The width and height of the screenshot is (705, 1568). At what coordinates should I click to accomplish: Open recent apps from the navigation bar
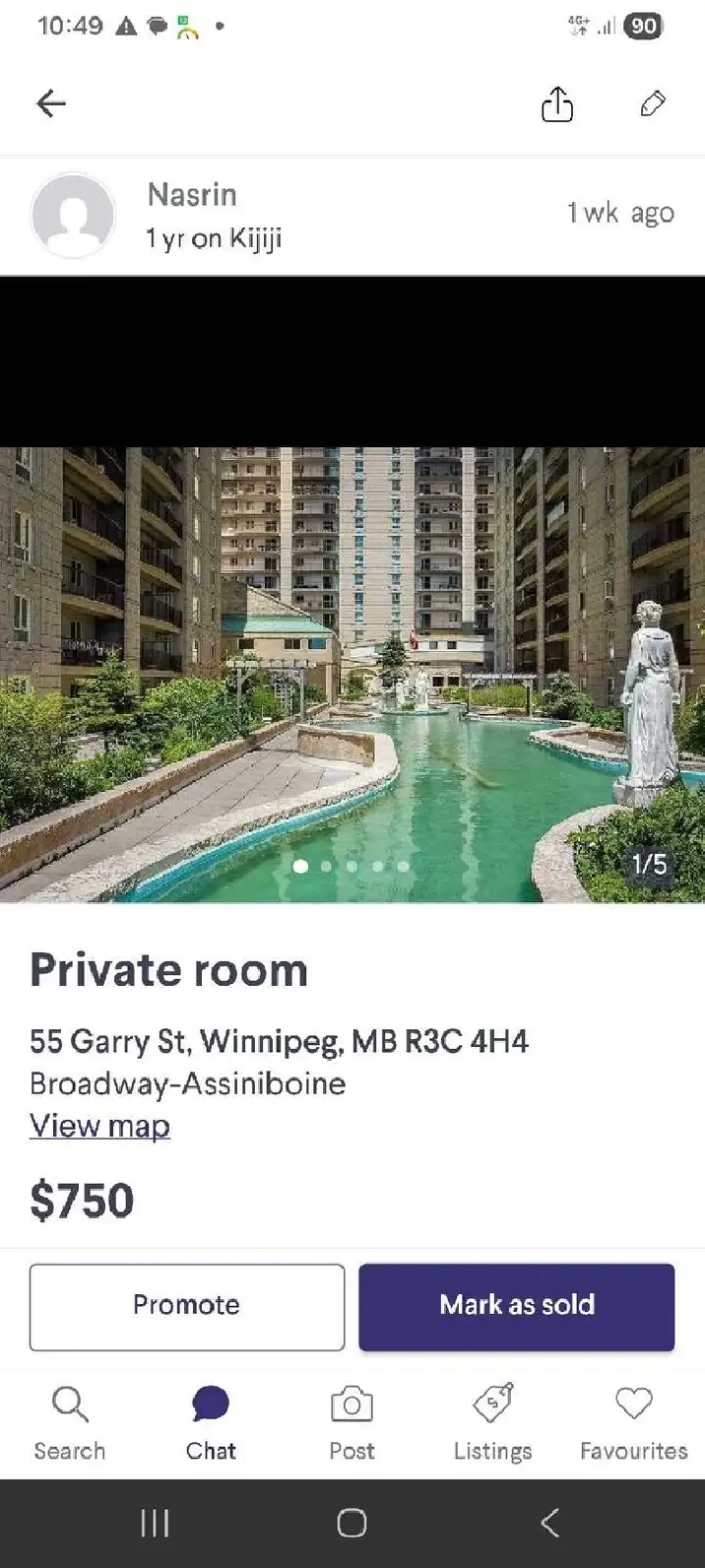pos(155,1523)
